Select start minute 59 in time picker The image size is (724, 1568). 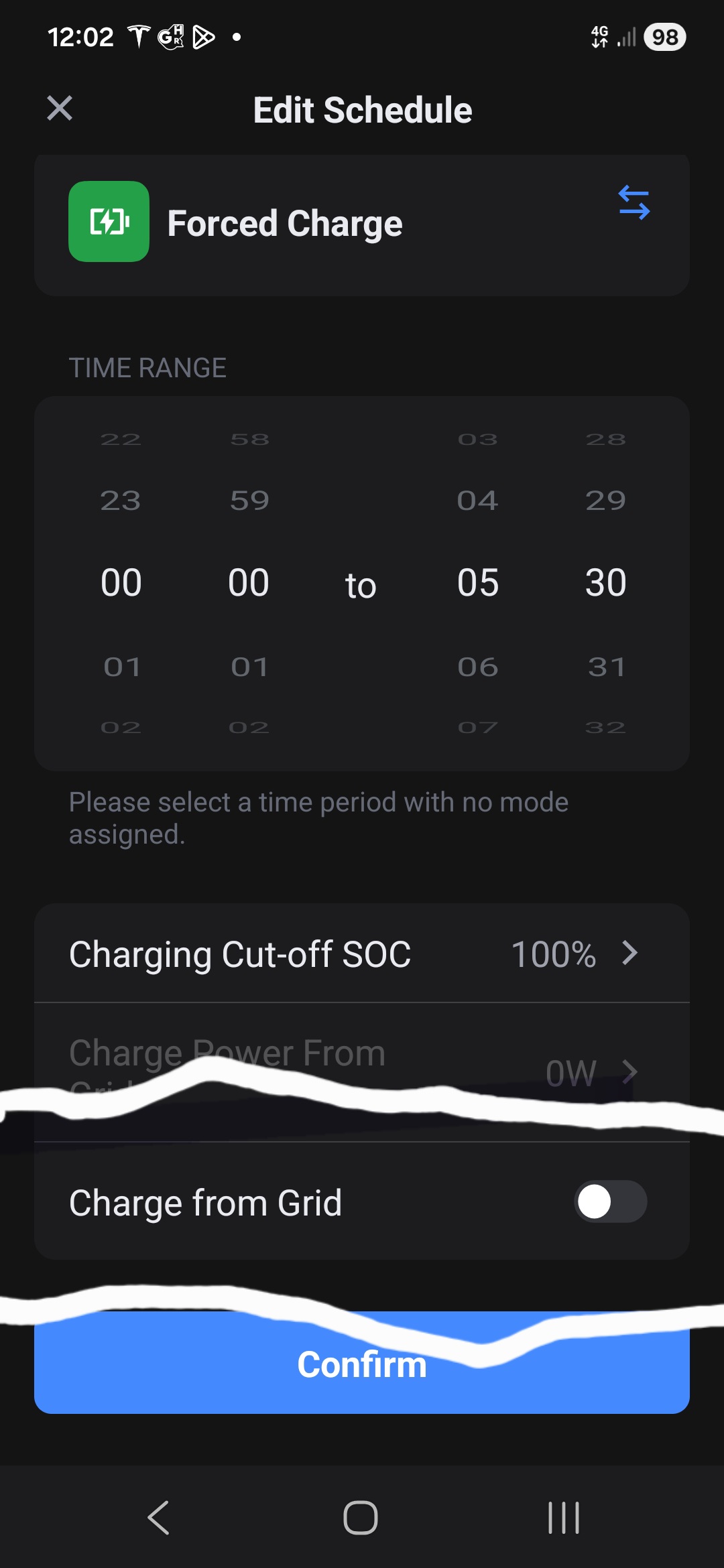click(x=249, y=501)
